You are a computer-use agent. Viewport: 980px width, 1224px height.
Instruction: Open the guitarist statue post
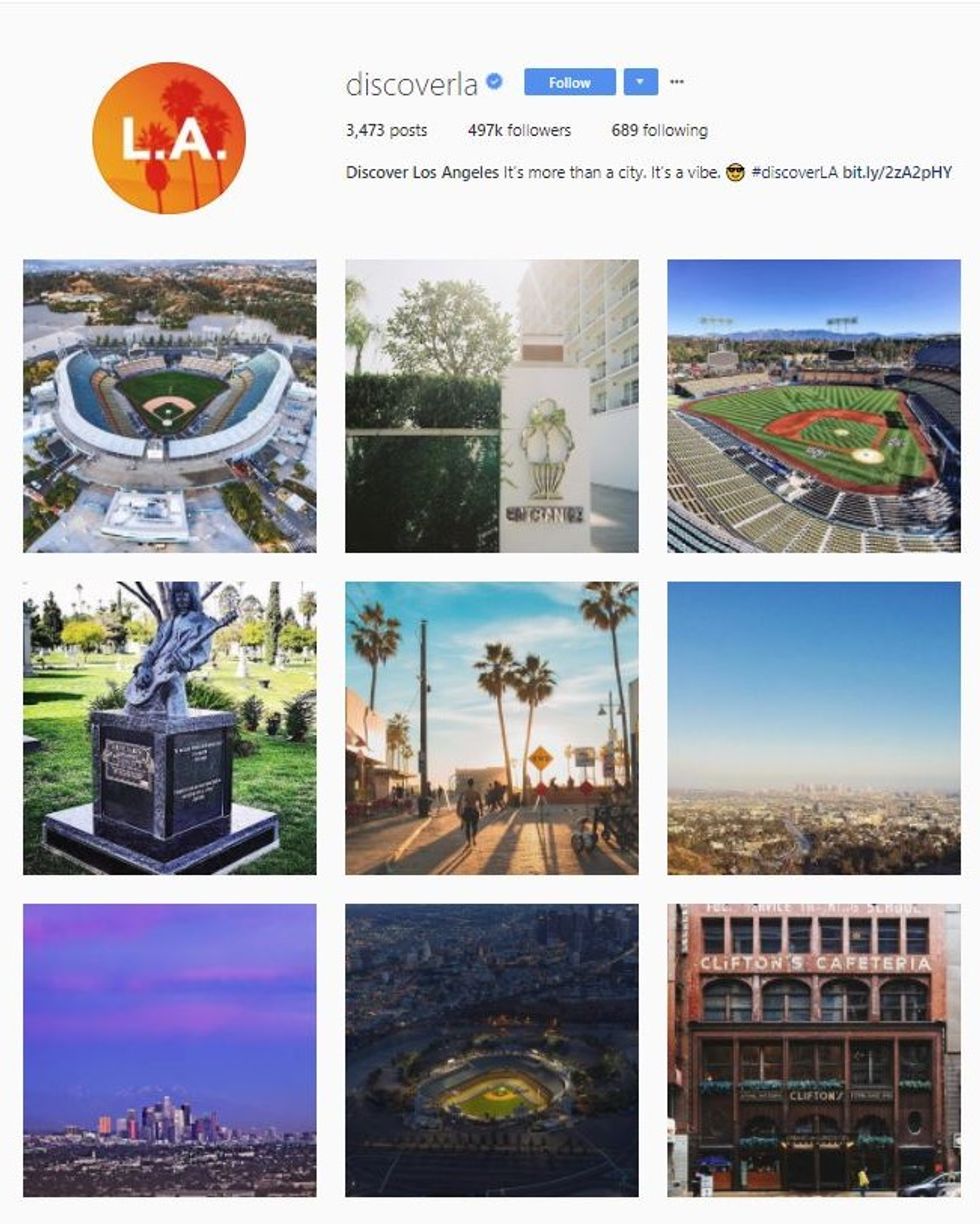170,728
